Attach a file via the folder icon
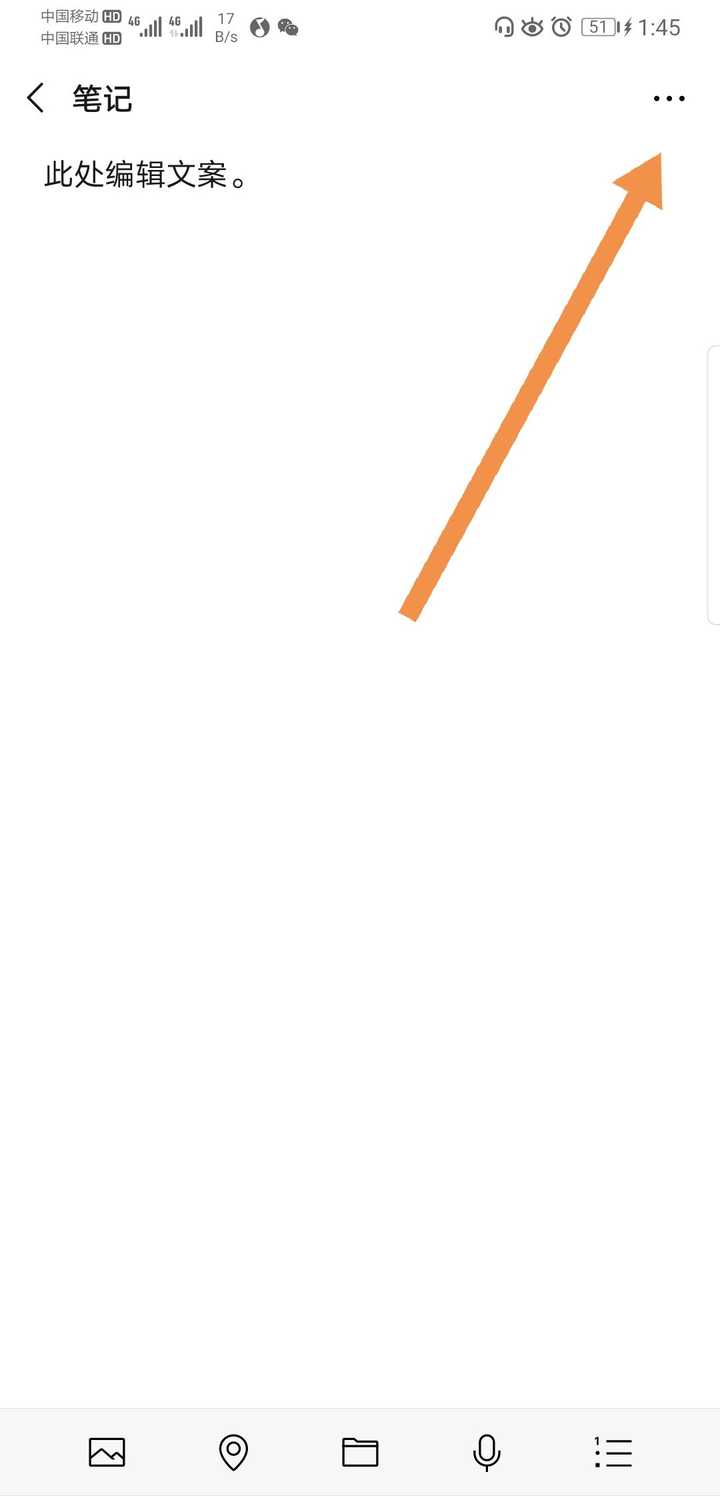This screenshot has width=720, height=1496. coord(360,1451)
